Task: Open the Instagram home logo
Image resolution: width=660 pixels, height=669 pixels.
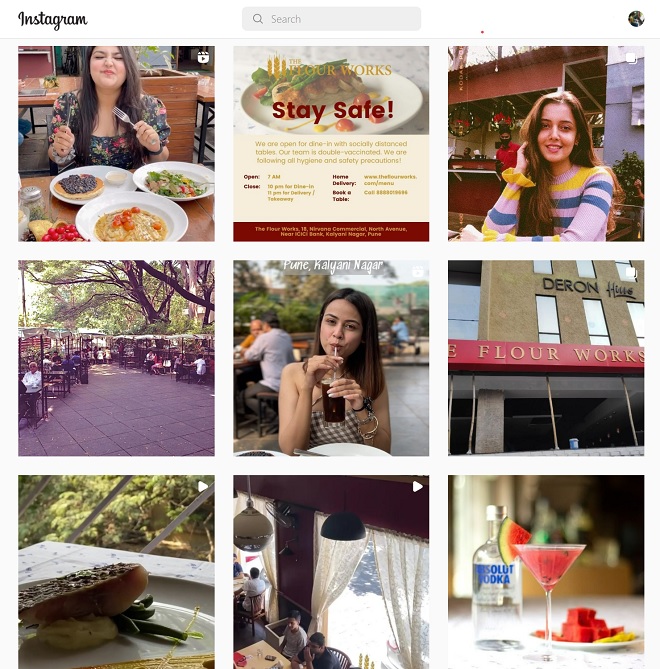Action: click(52, 19)
